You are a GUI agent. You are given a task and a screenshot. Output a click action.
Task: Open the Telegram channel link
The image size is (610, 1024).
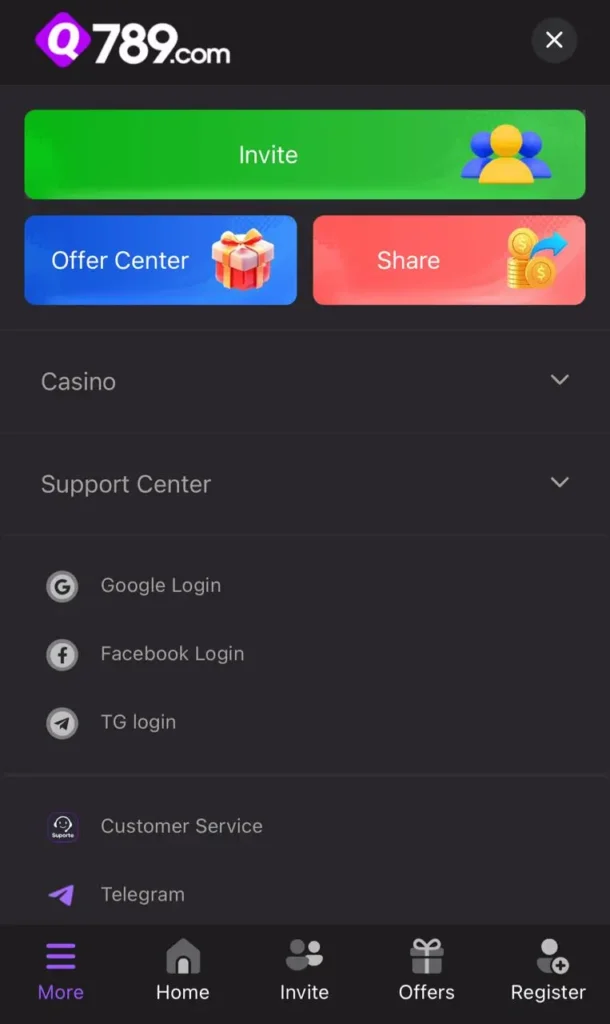click(x=142, y=894)
